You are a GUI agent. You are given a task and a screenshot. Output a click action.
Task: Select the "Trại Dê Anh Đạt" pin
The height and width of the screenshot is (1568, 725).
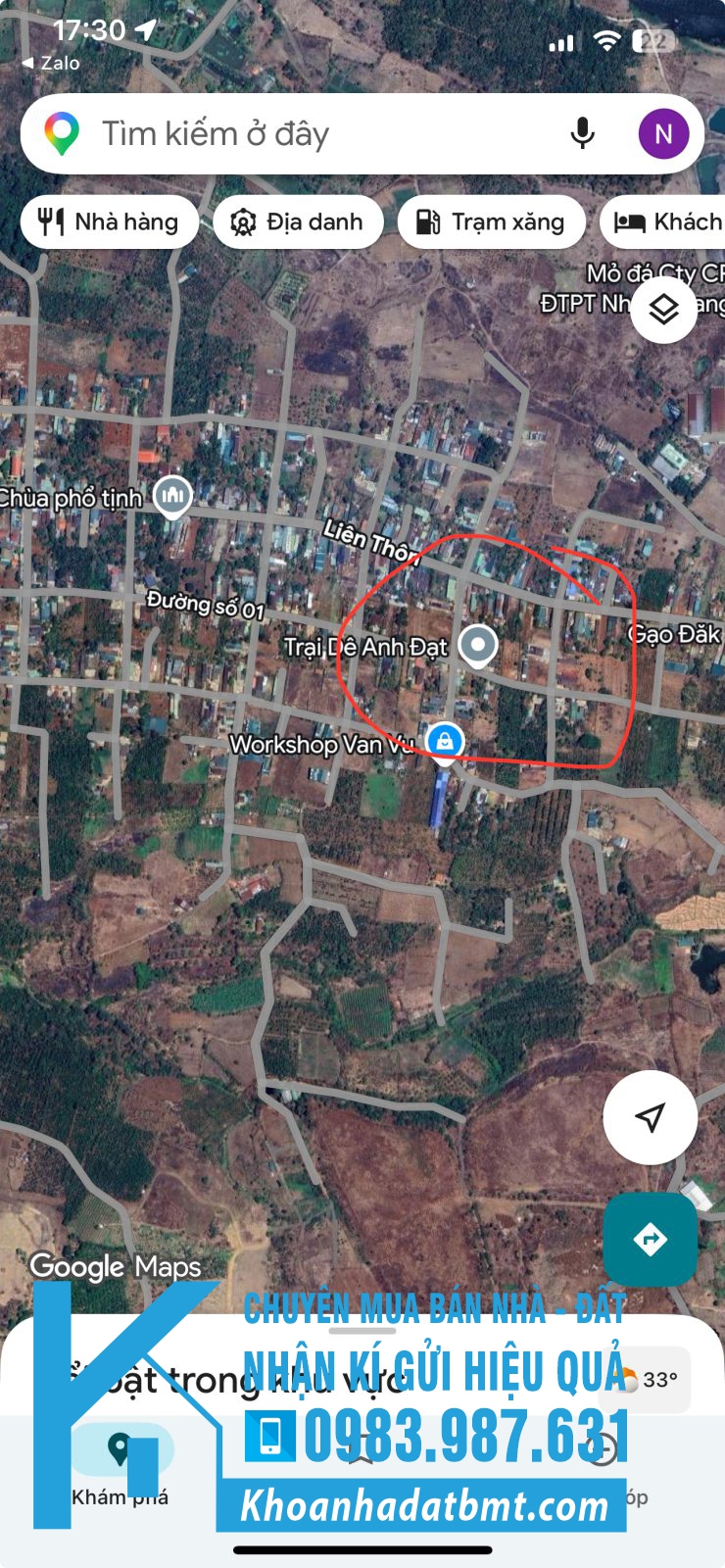click(478, 646)
